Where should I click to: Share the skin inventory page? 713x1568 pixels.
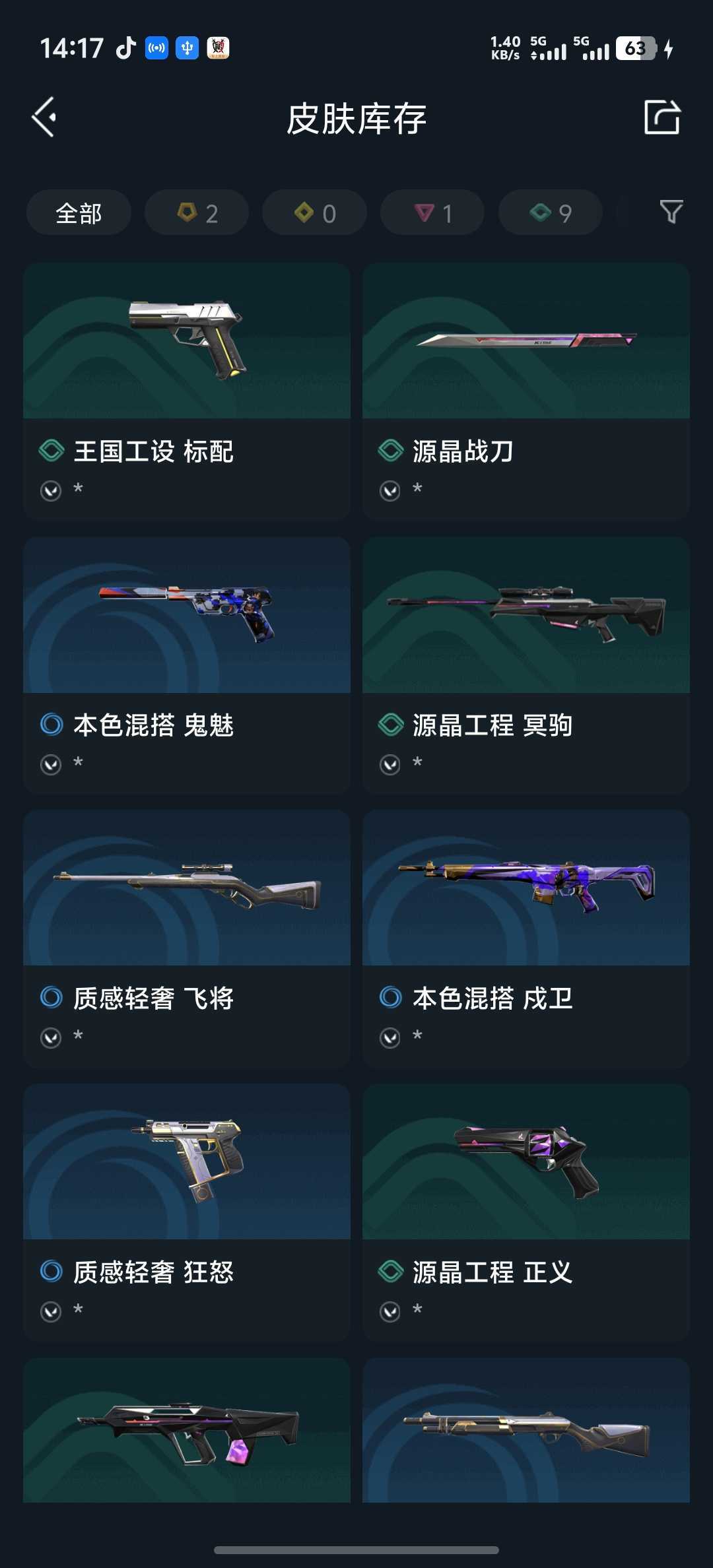pos(662,117)
